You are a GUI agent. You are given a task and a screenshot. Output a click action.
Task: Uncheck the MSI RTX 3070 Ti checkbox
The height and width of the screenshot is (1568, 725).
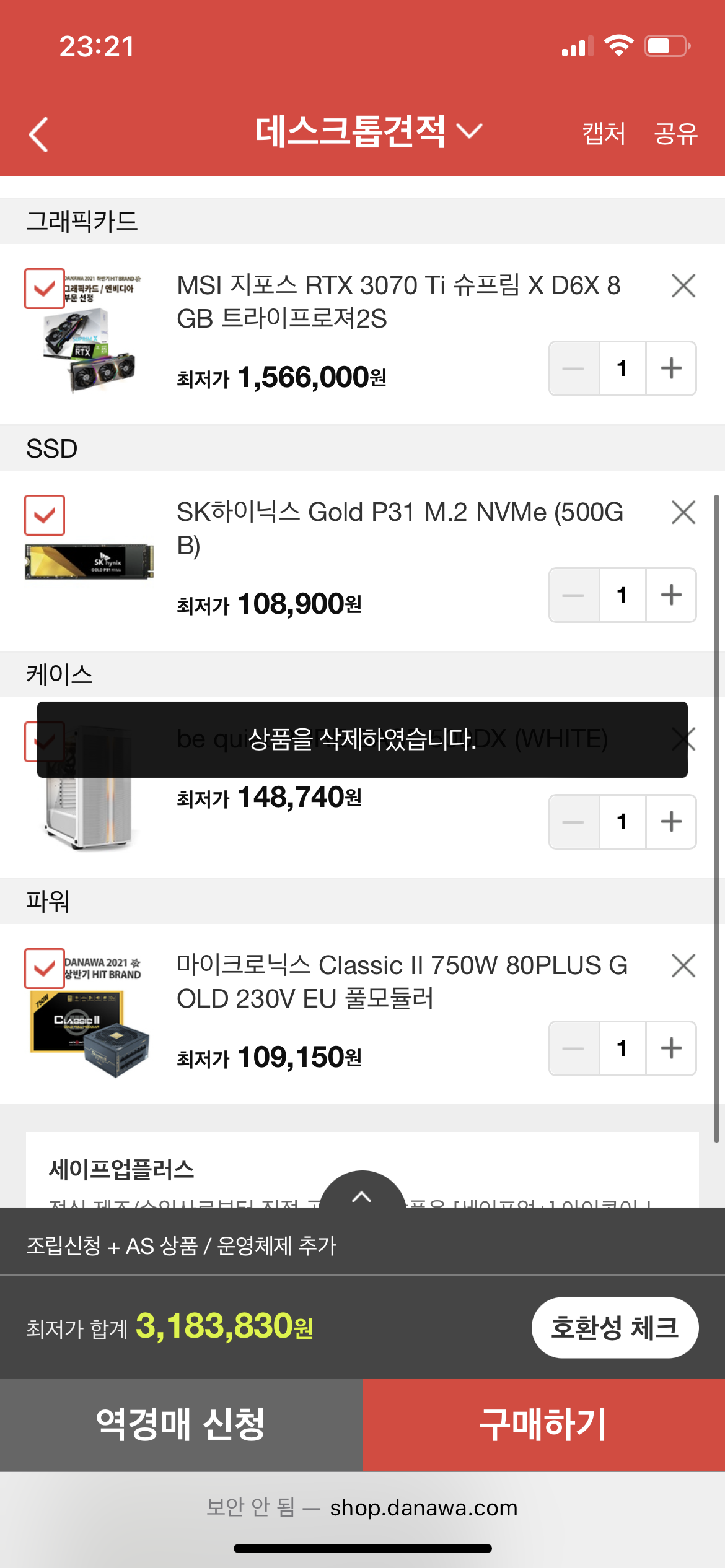[45, 289]
